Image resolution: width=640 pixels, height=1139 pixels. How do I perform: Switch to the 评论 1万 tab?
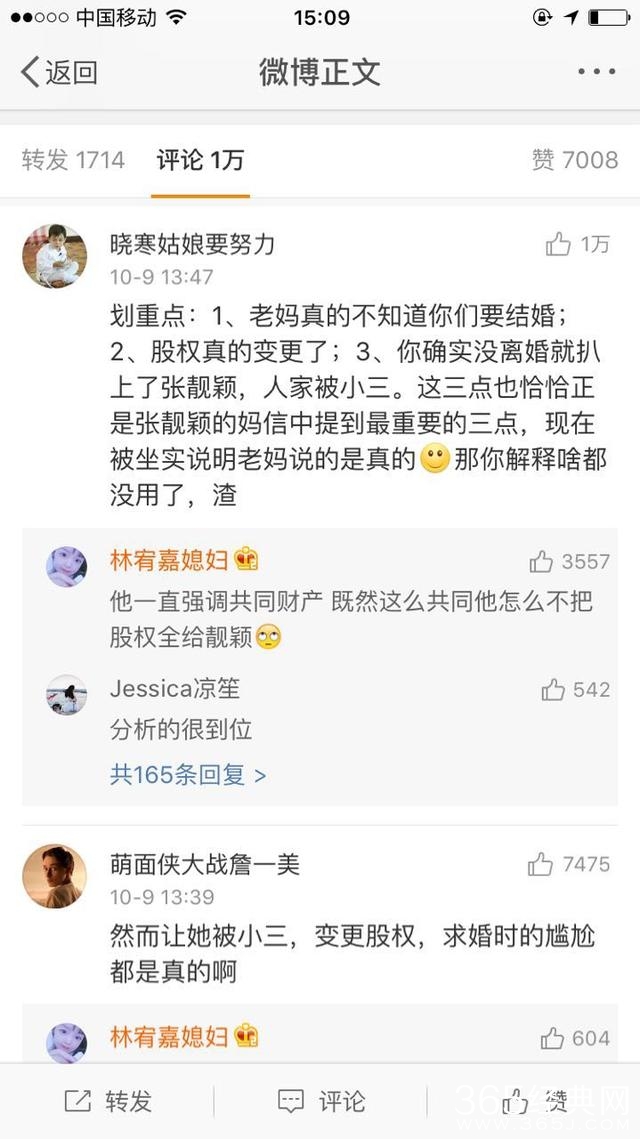pos(200,160)
